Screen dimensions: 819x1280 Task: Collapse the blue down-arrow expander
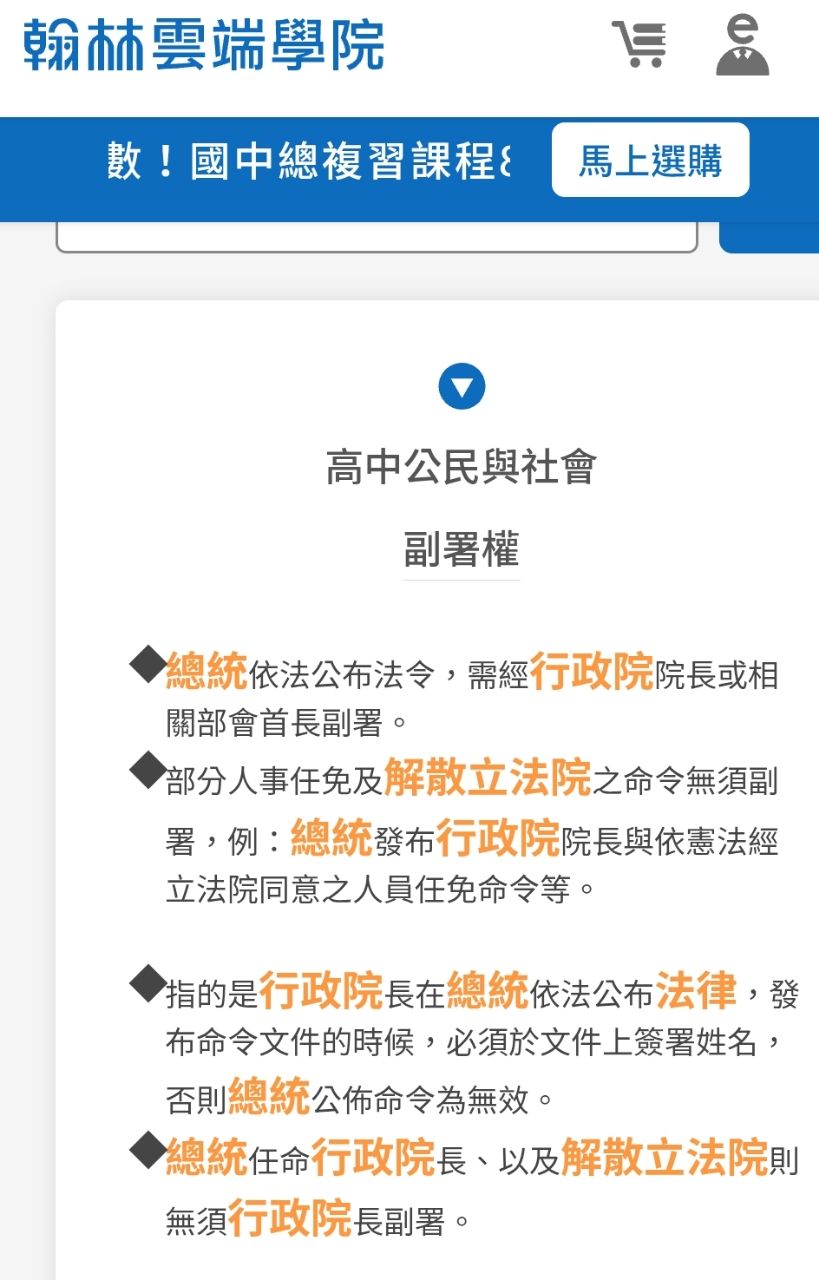pyautogui.click(x=461, y=386)
